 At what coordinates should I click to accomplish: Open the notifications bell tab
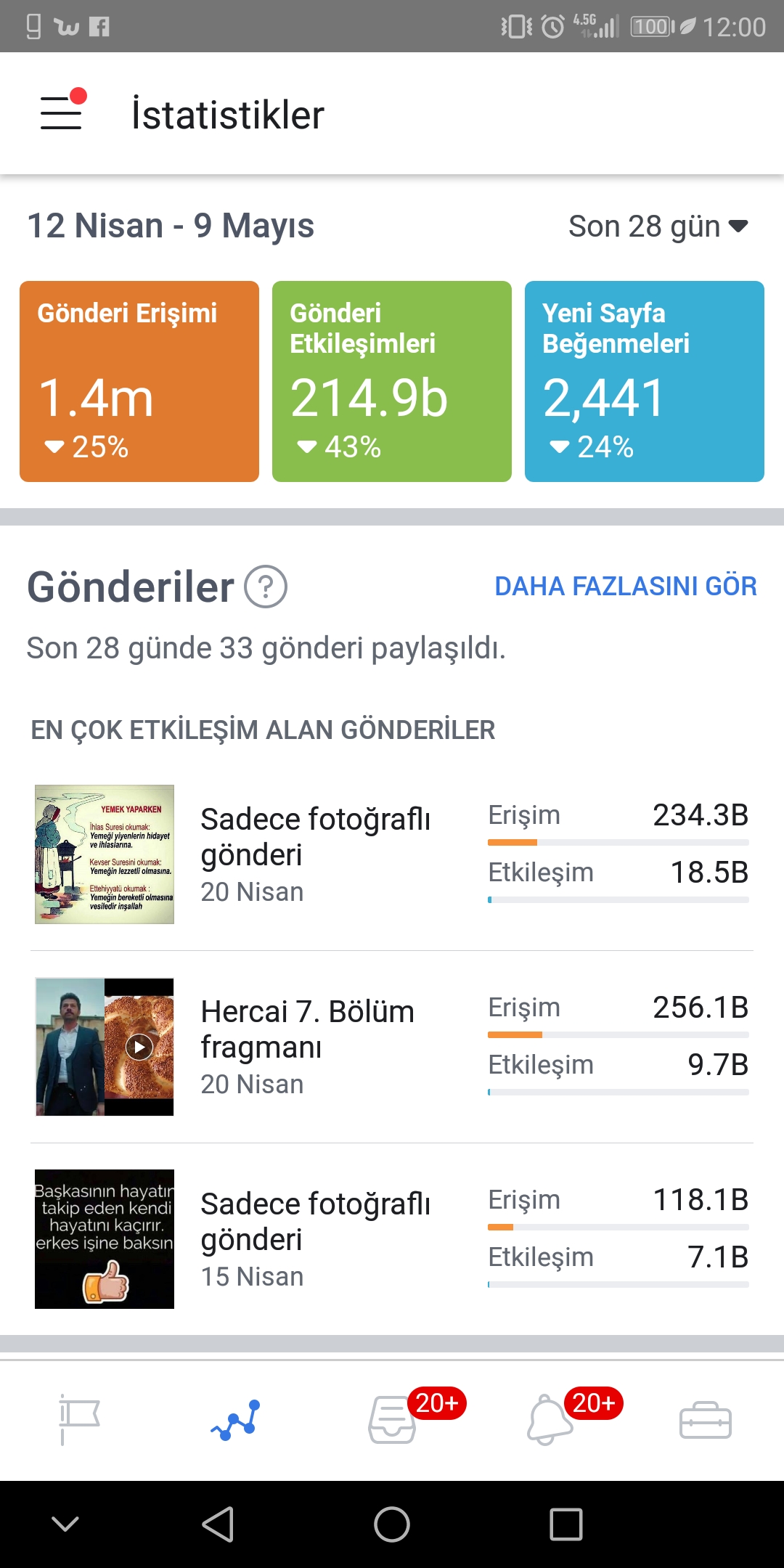[x=549, y=1421]
